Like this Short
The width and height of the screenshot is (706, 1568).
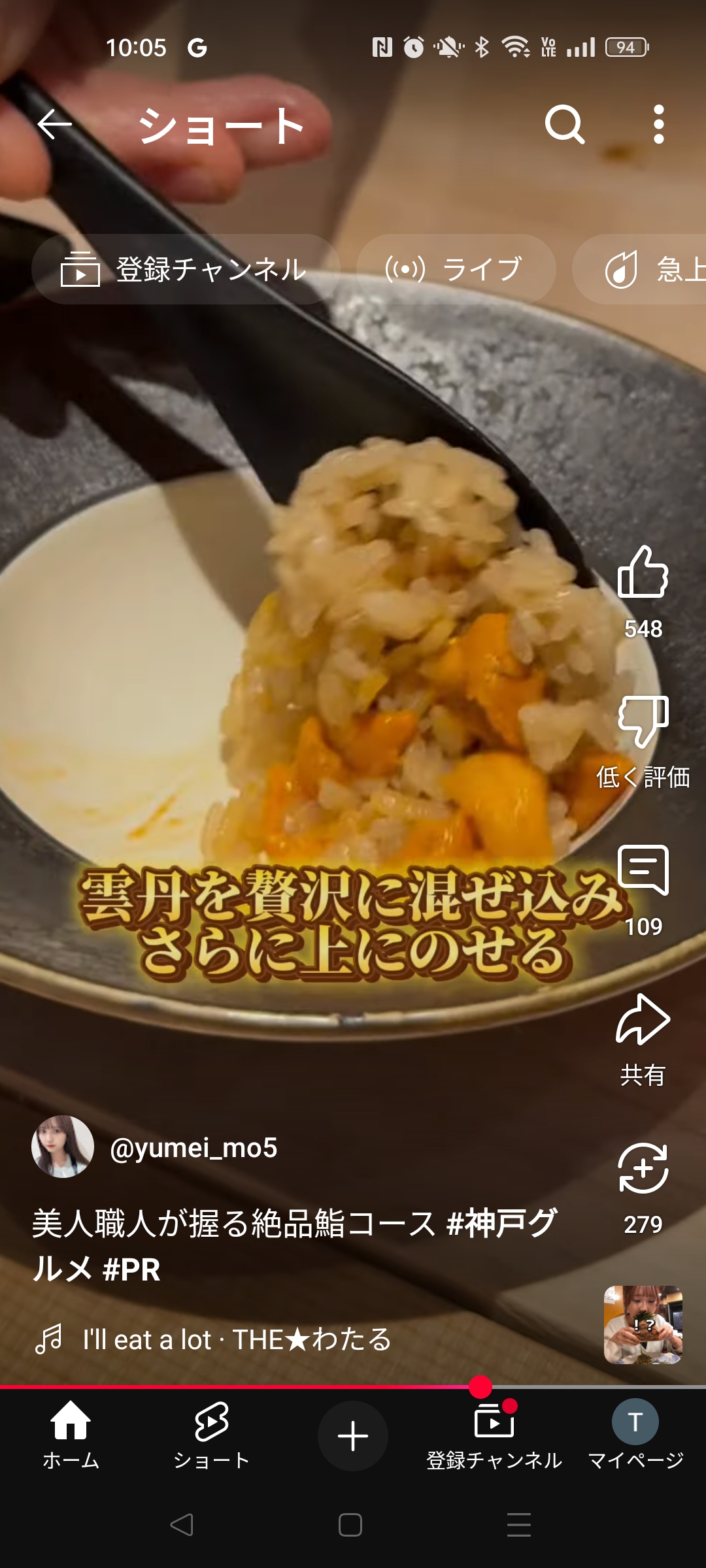pos(643,572)
